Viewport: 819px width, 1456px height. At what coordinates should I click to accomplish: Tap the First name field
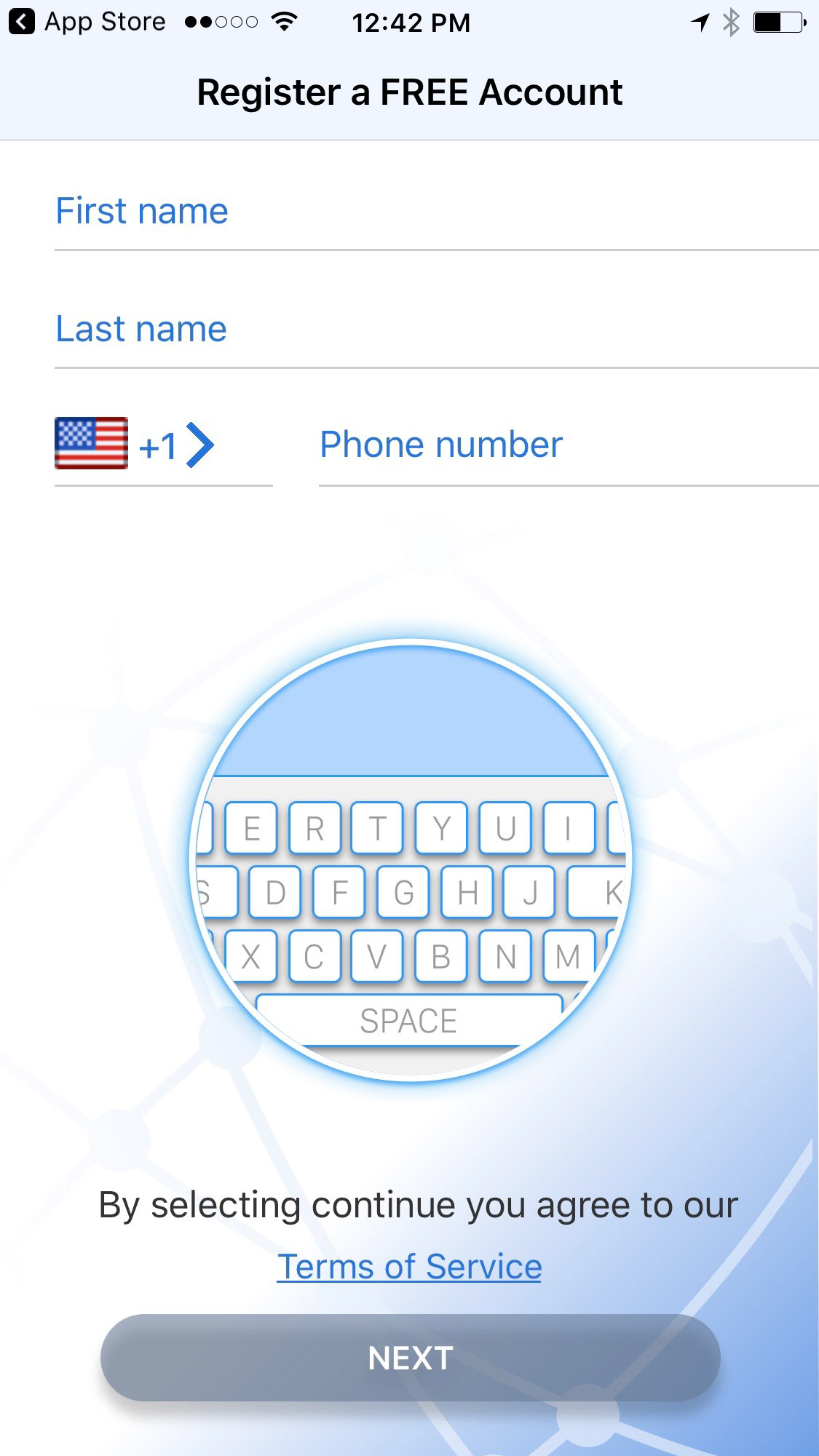tap(435, 212)
